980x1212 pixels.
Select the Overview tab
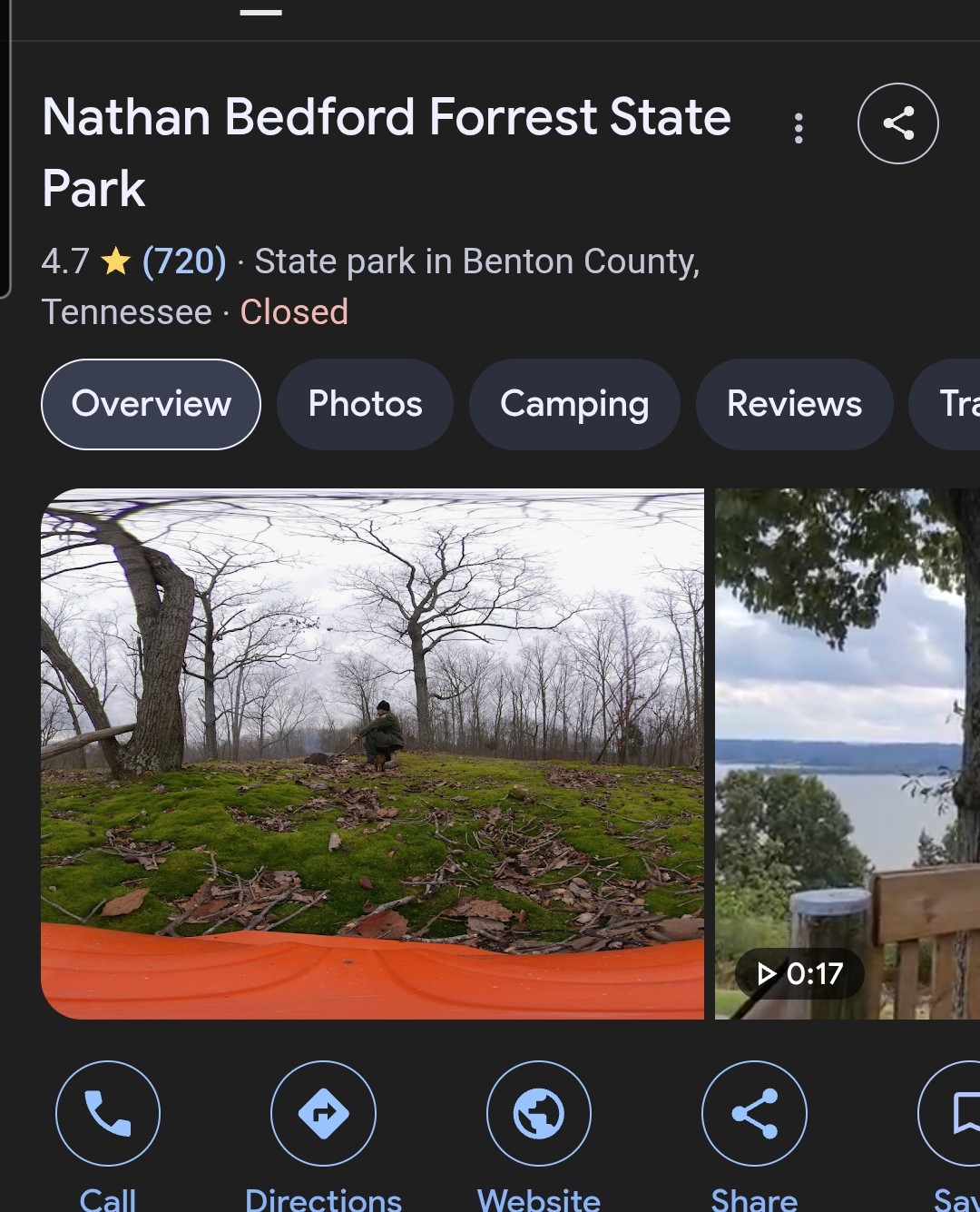(151, 404)
